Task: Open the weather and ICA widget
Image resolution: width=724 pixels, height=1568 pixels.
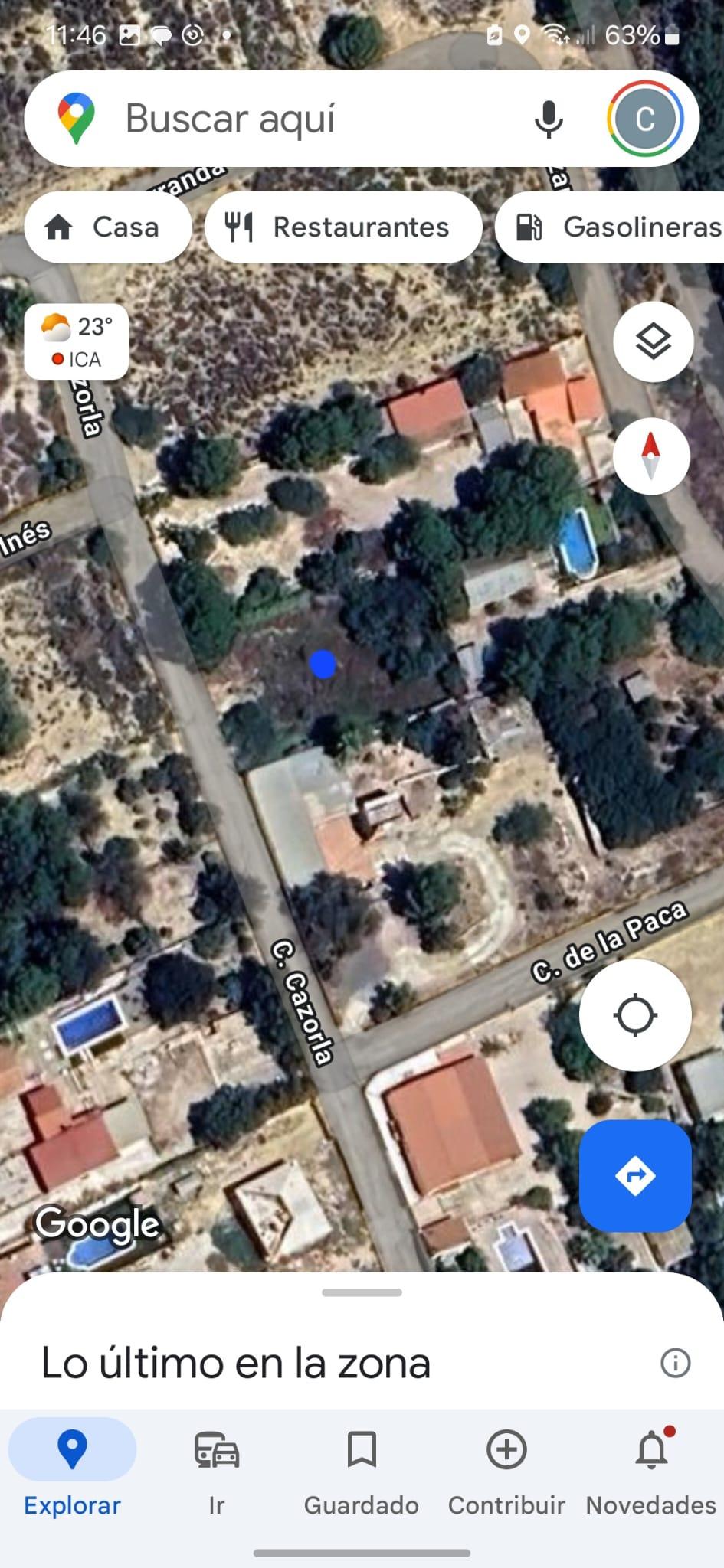Action: pos(77,341)
